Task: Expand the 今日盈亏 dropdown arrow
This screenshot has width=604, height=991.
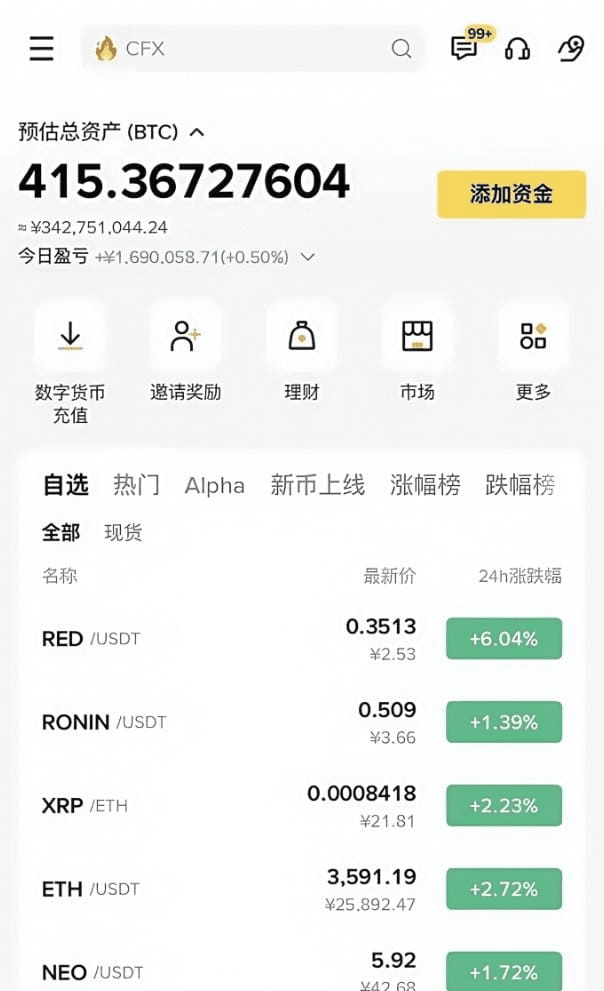Action: (x=308, y=257)
